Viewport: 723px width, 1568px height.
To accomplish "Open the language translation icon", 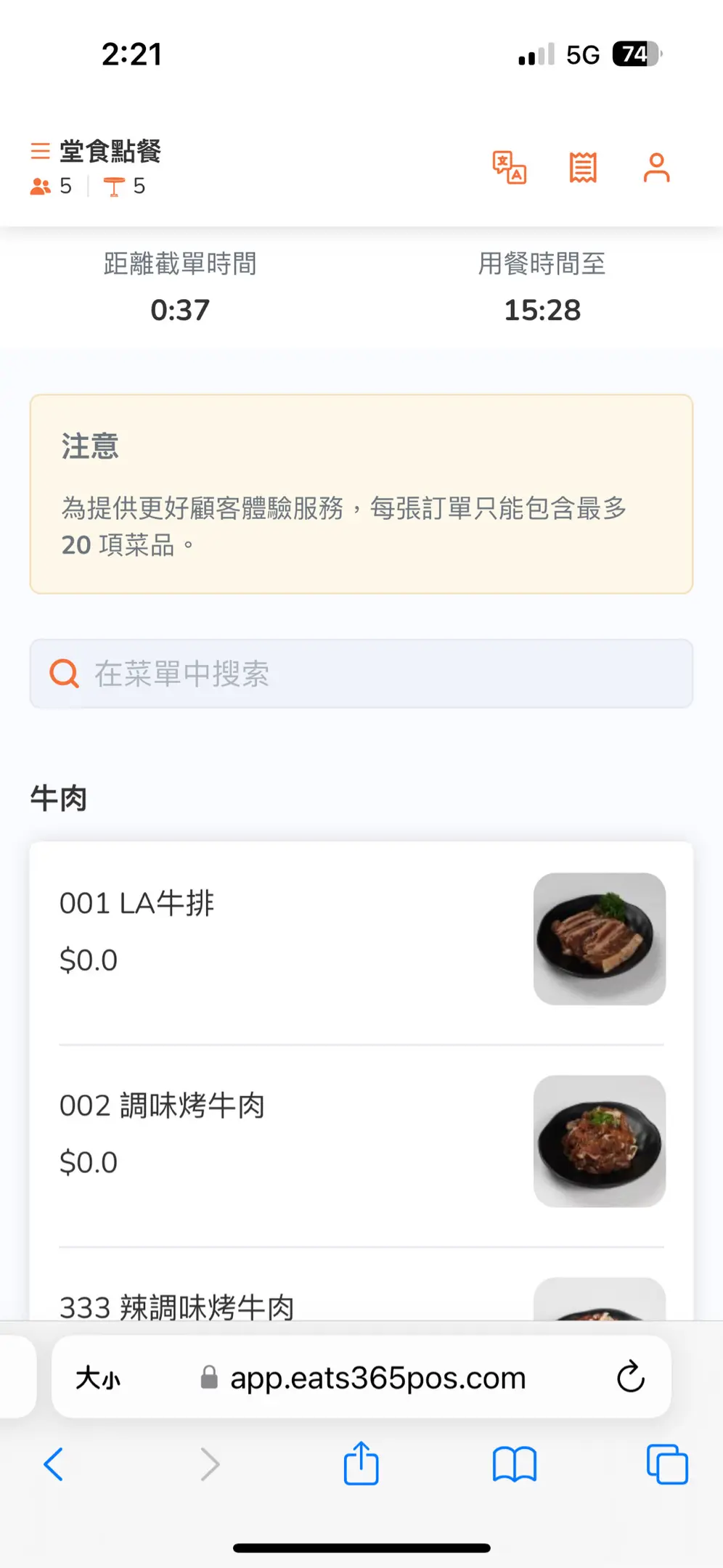I will point(510,168).
